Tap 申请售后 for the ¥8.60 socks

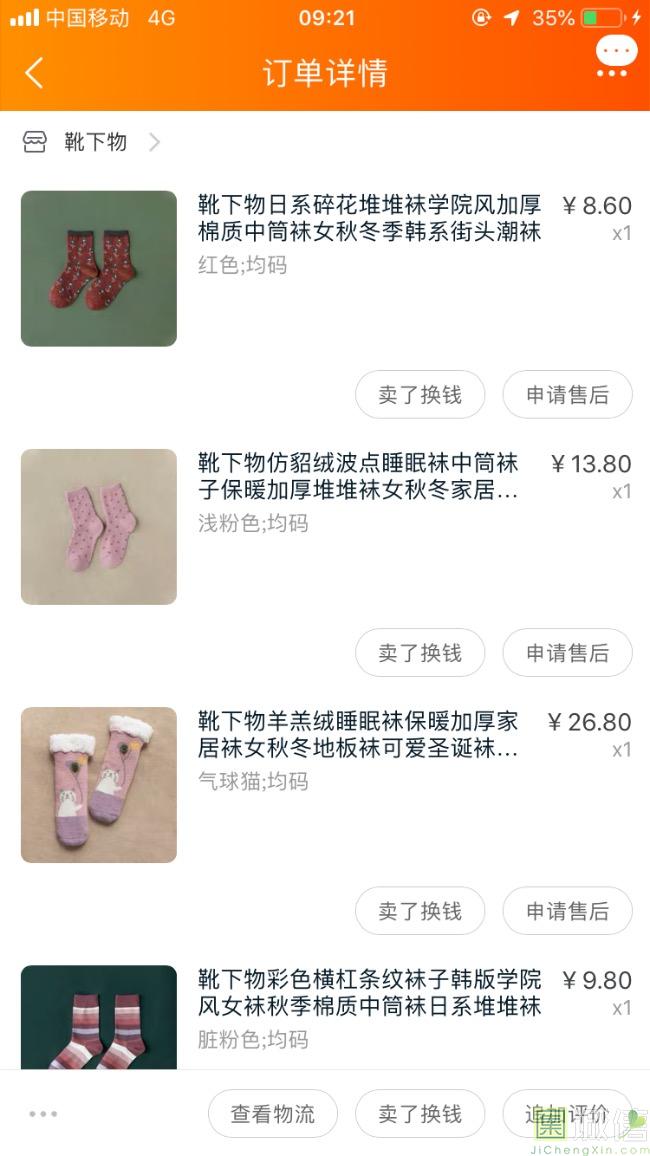click(x=567, y=395)
